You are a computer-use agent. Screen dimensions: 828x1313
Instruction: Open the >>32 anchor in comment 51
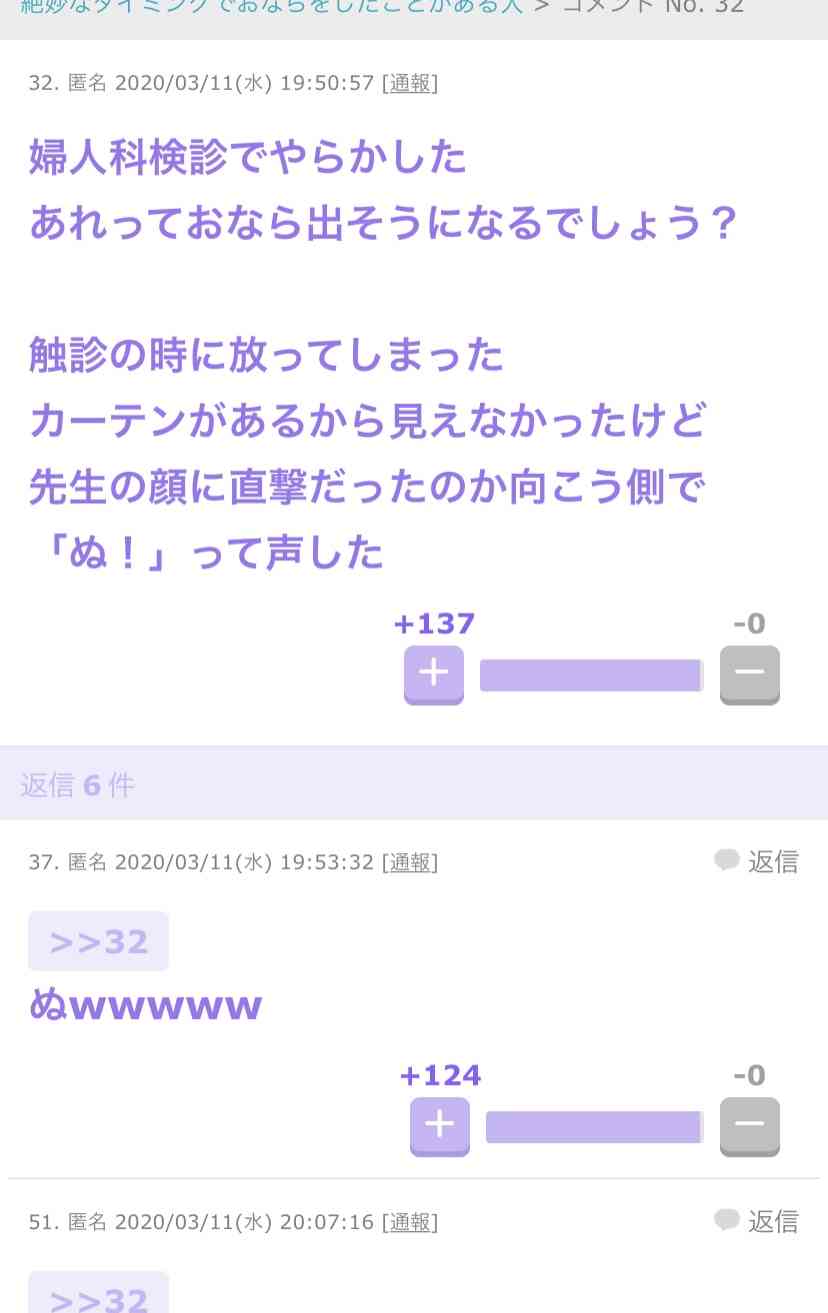click(98, 1296)
